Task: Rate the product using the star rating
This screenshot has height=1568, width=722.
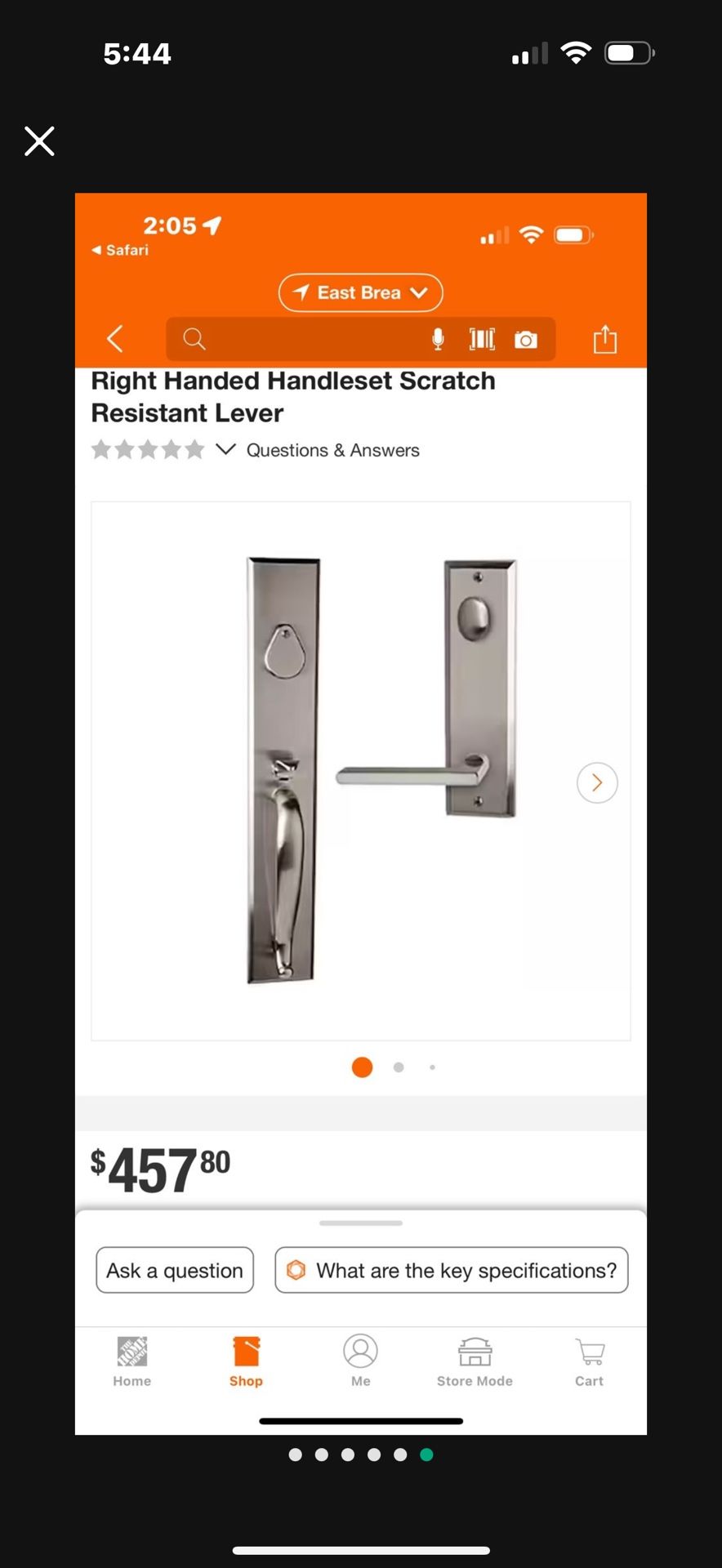Action: 148,449
